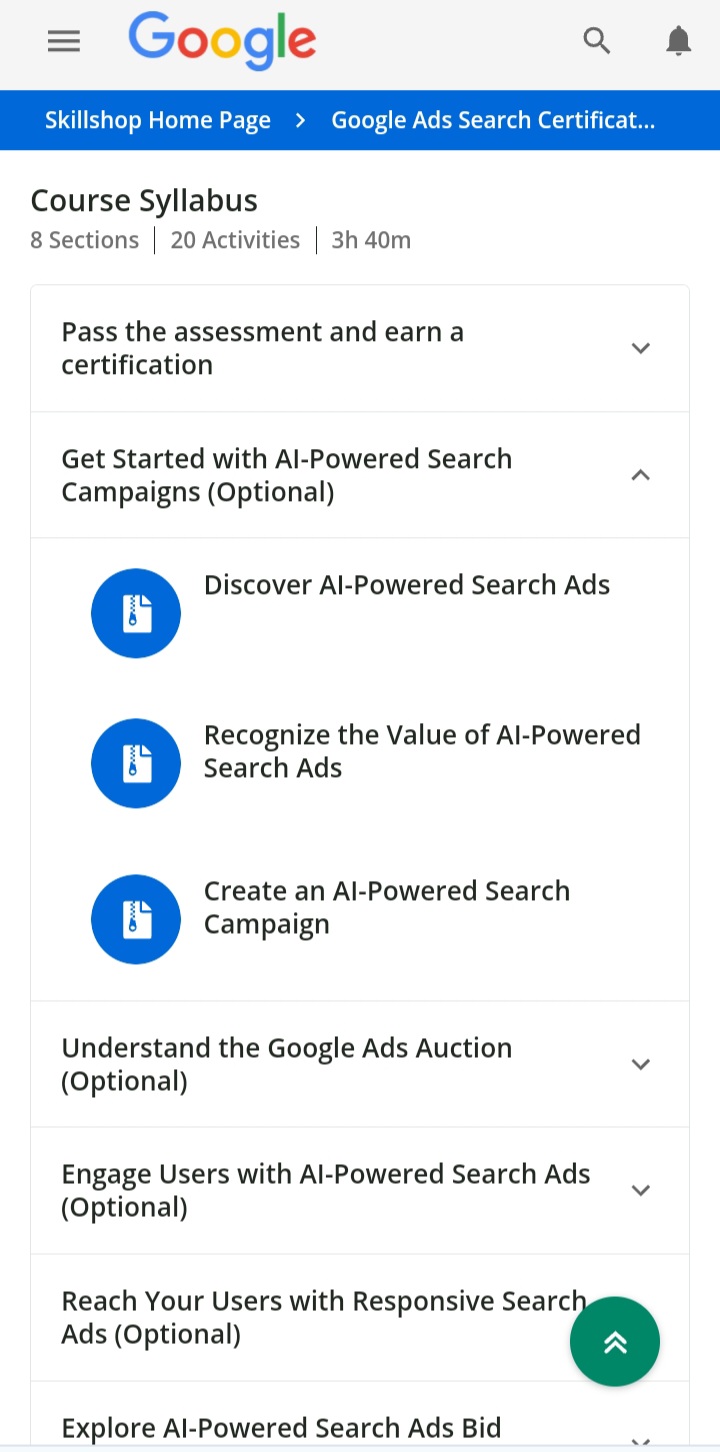Viewport: 720px width, 1452px height.
Task: Open the notifications bell
Action: pyautogui.click(x=678, y=41)
